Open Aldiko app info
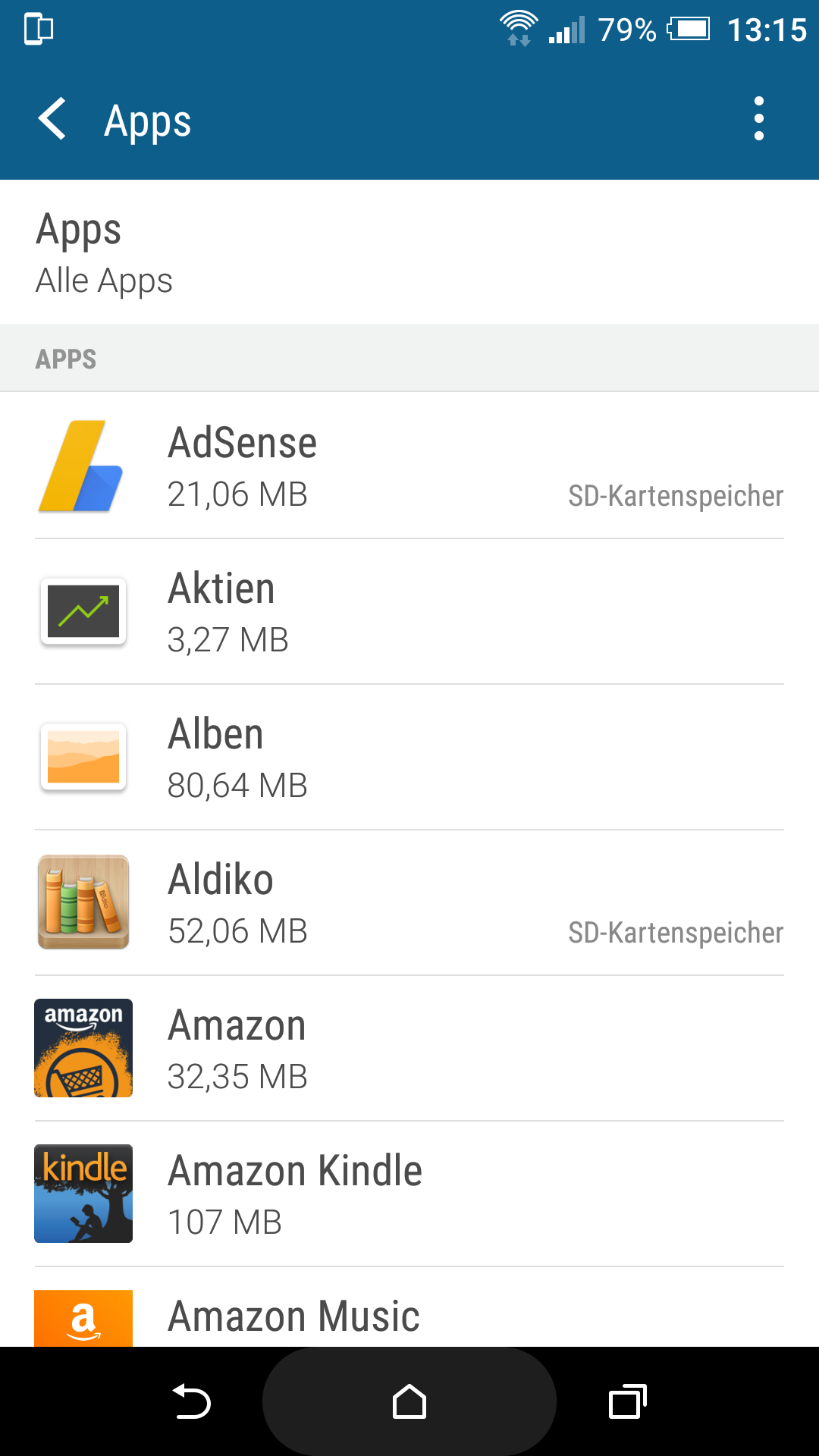 click(409, 902)
